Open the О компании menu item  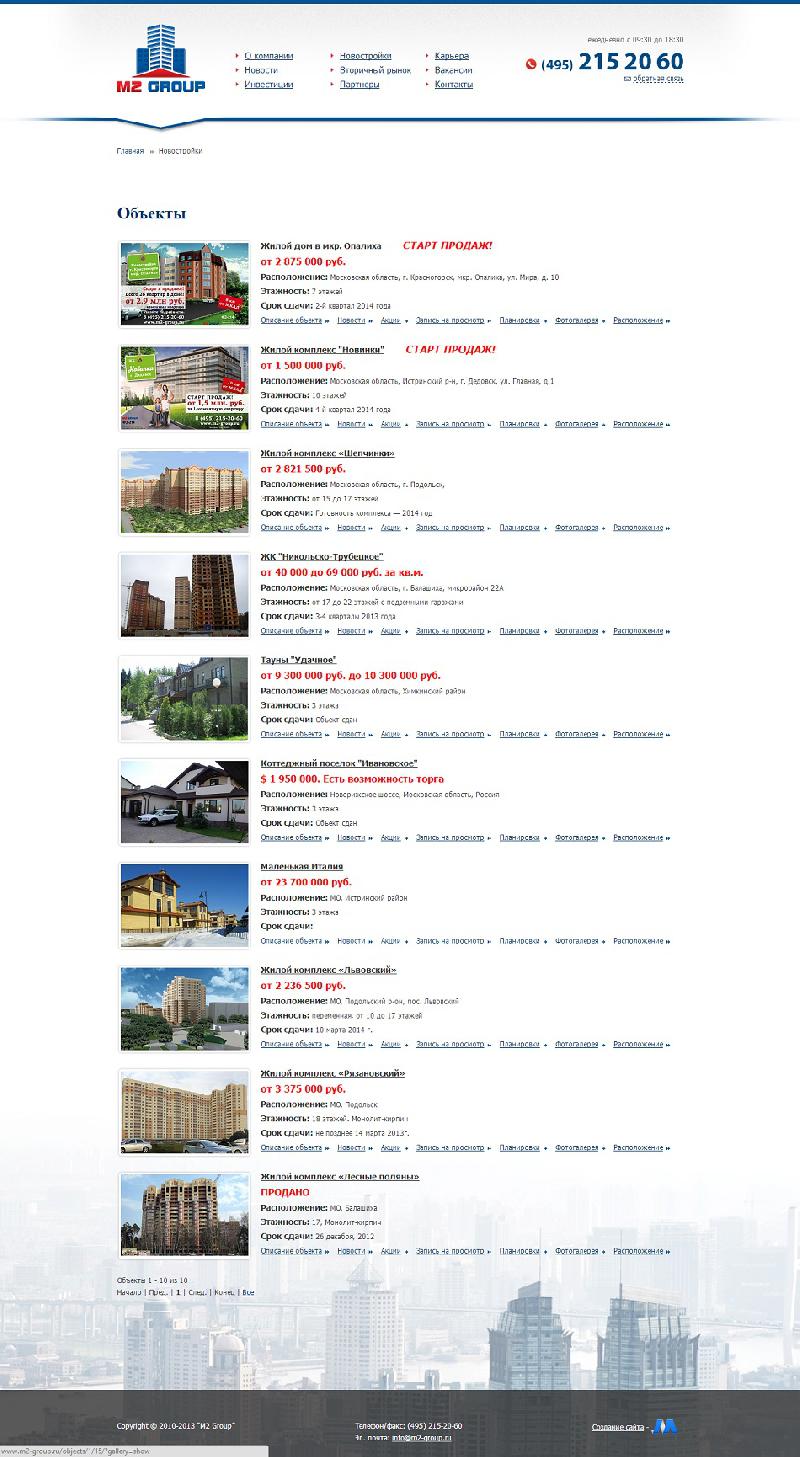(269, 56)
